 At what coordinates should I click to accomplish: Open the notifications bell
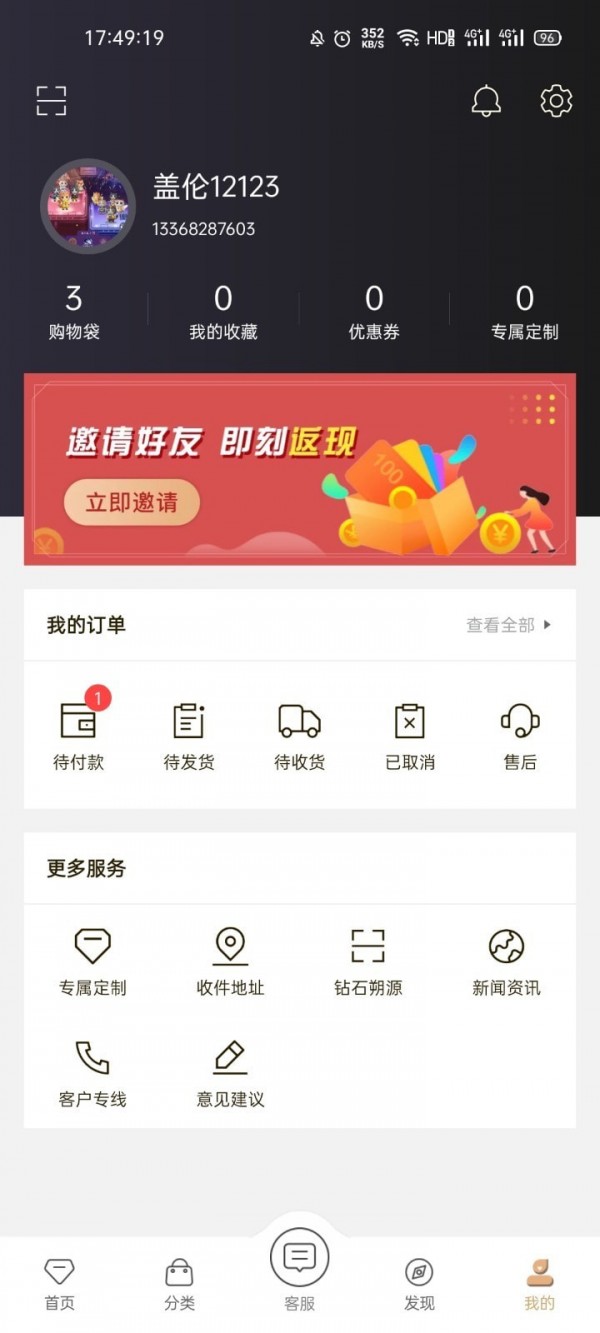(x=486, y=101)
